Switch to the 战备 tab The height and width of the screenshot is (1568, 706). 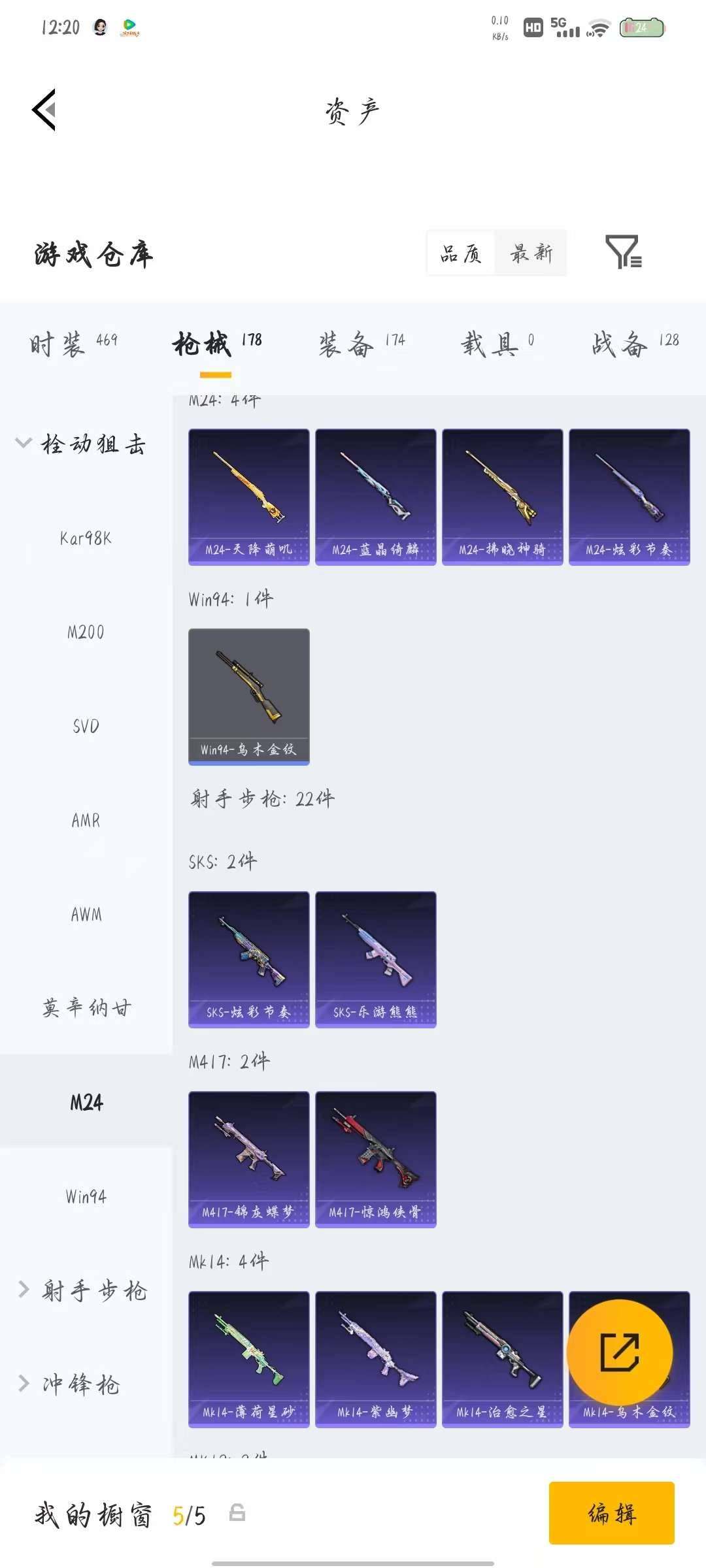coord(634,342)
